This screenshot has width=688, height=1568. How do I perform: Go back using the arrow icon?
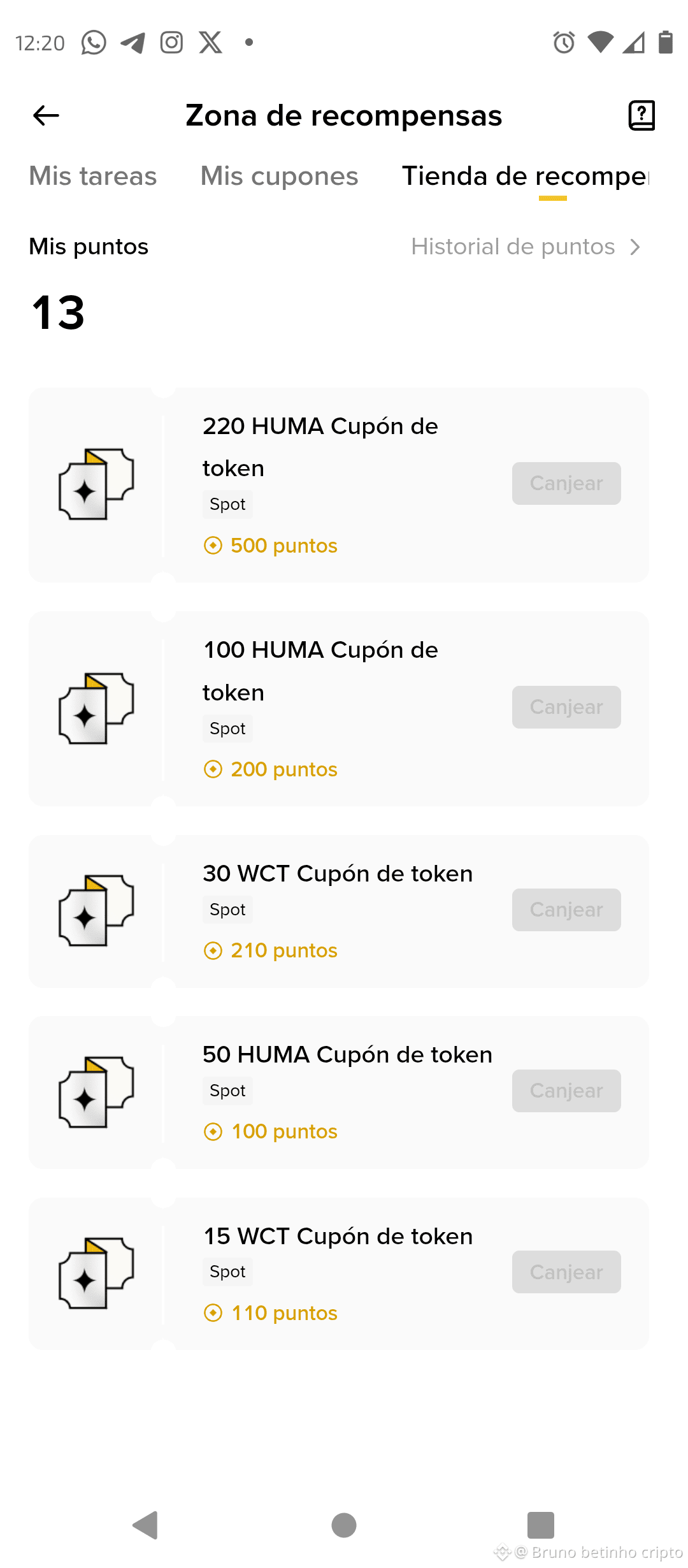(46, 115)
